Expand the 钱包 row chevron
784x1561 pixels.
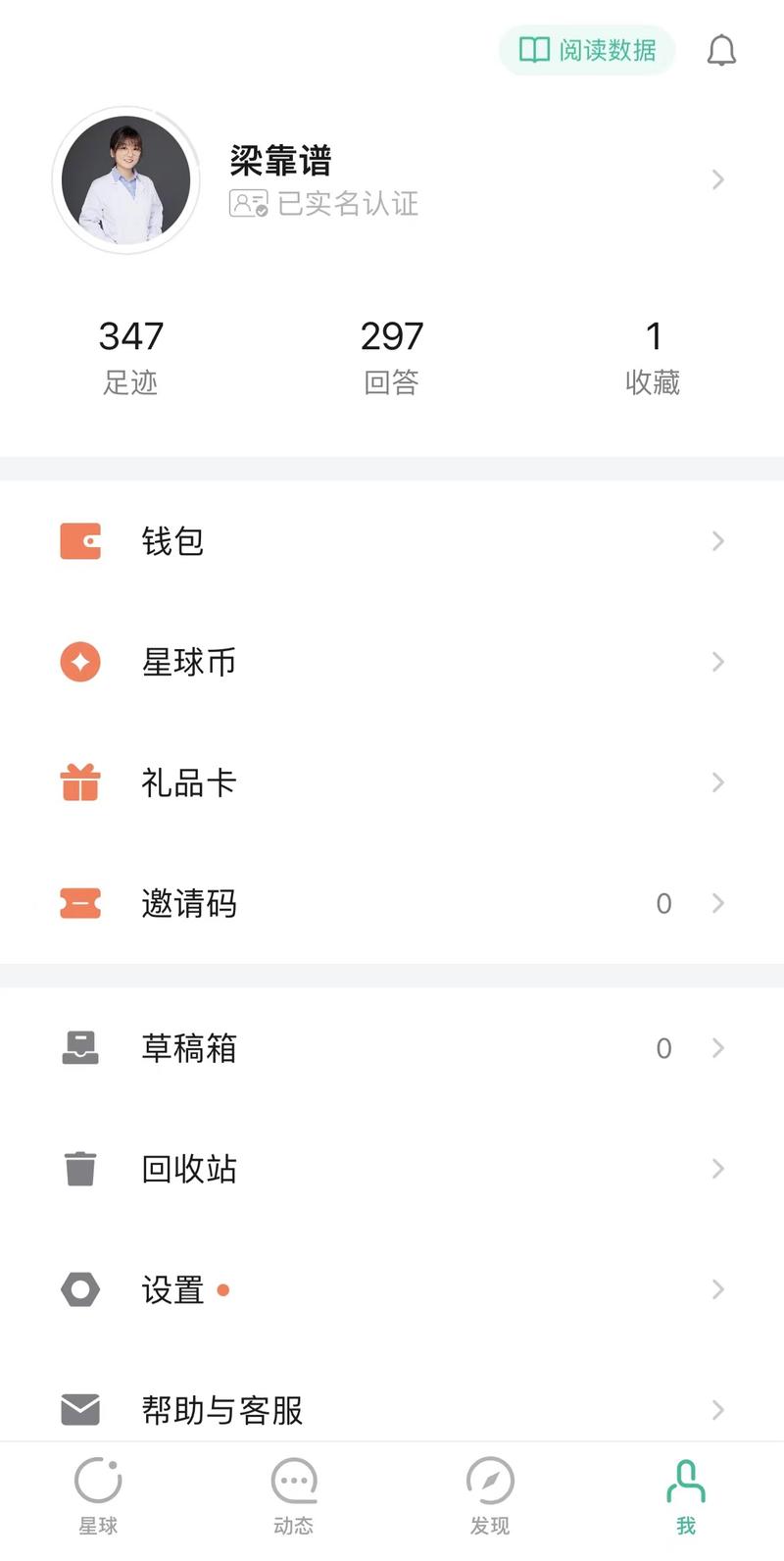click(x=717, y=541)
